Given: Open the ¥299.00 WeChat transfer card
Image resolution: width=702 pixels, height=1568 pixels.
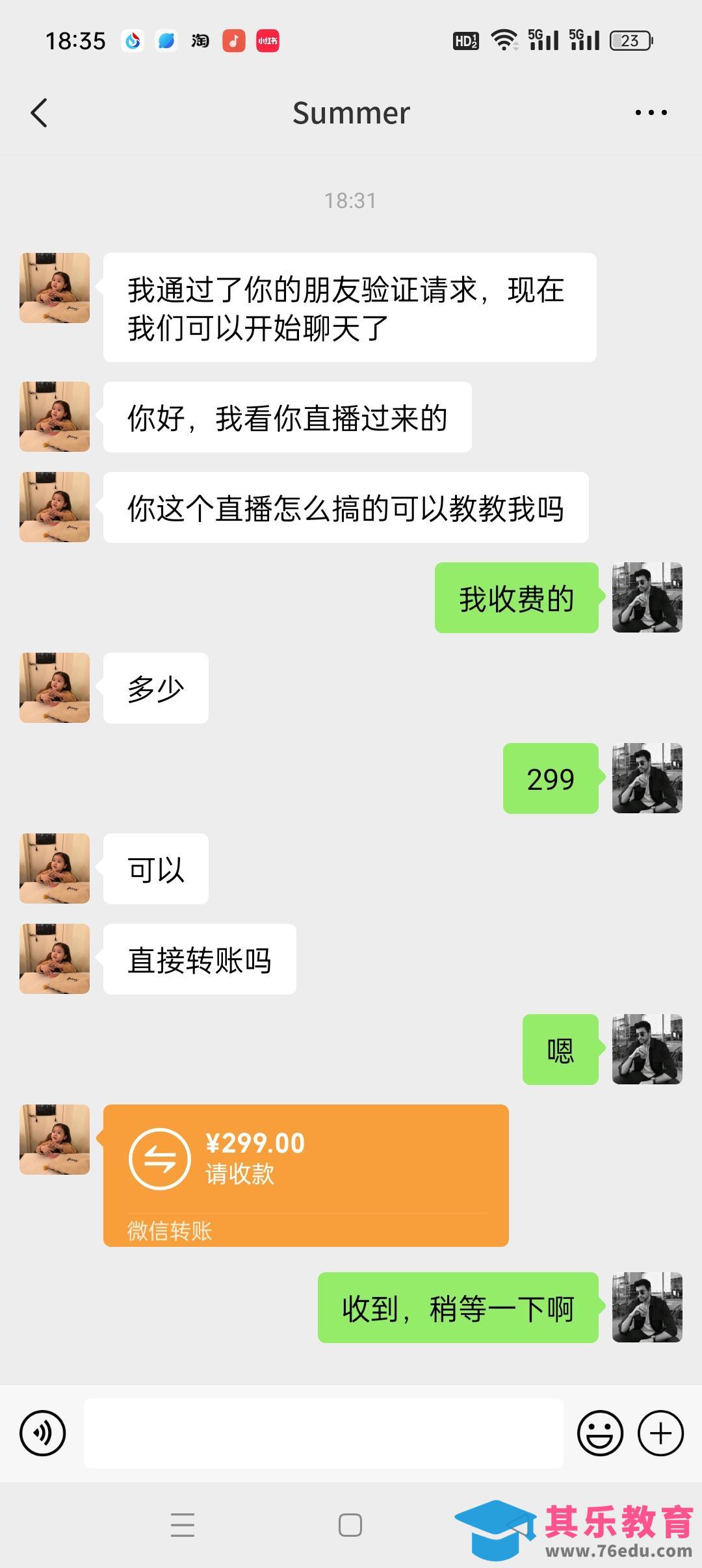Looking at the screenshot, I should tap(305, 1175).
